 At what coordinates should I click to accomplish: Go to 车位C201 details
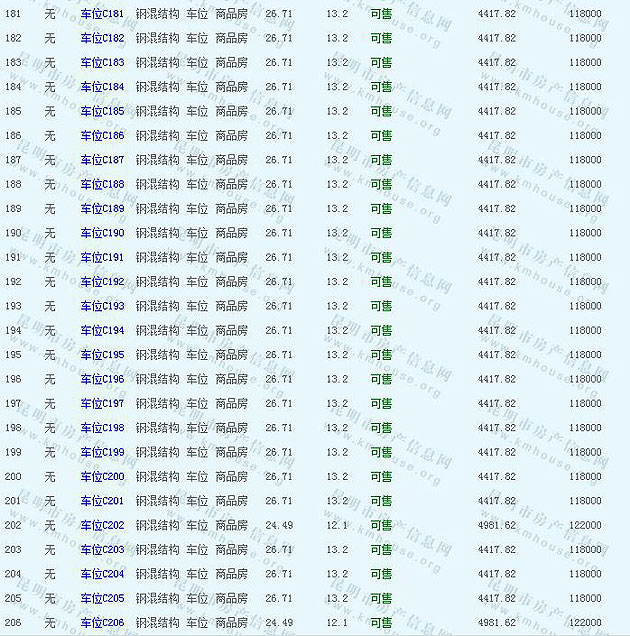103,501
